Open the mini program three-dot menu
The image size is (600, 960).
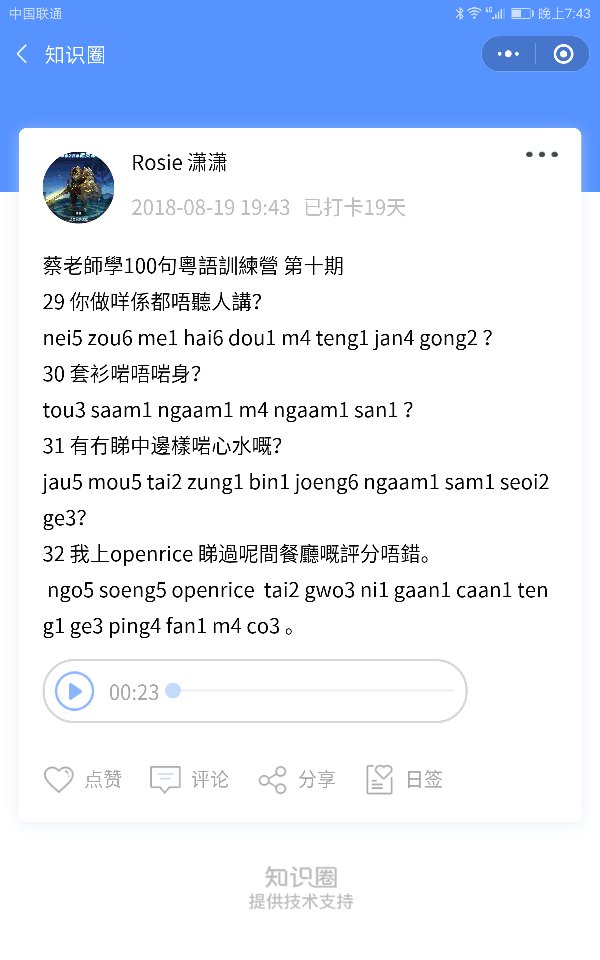[508, 54]
